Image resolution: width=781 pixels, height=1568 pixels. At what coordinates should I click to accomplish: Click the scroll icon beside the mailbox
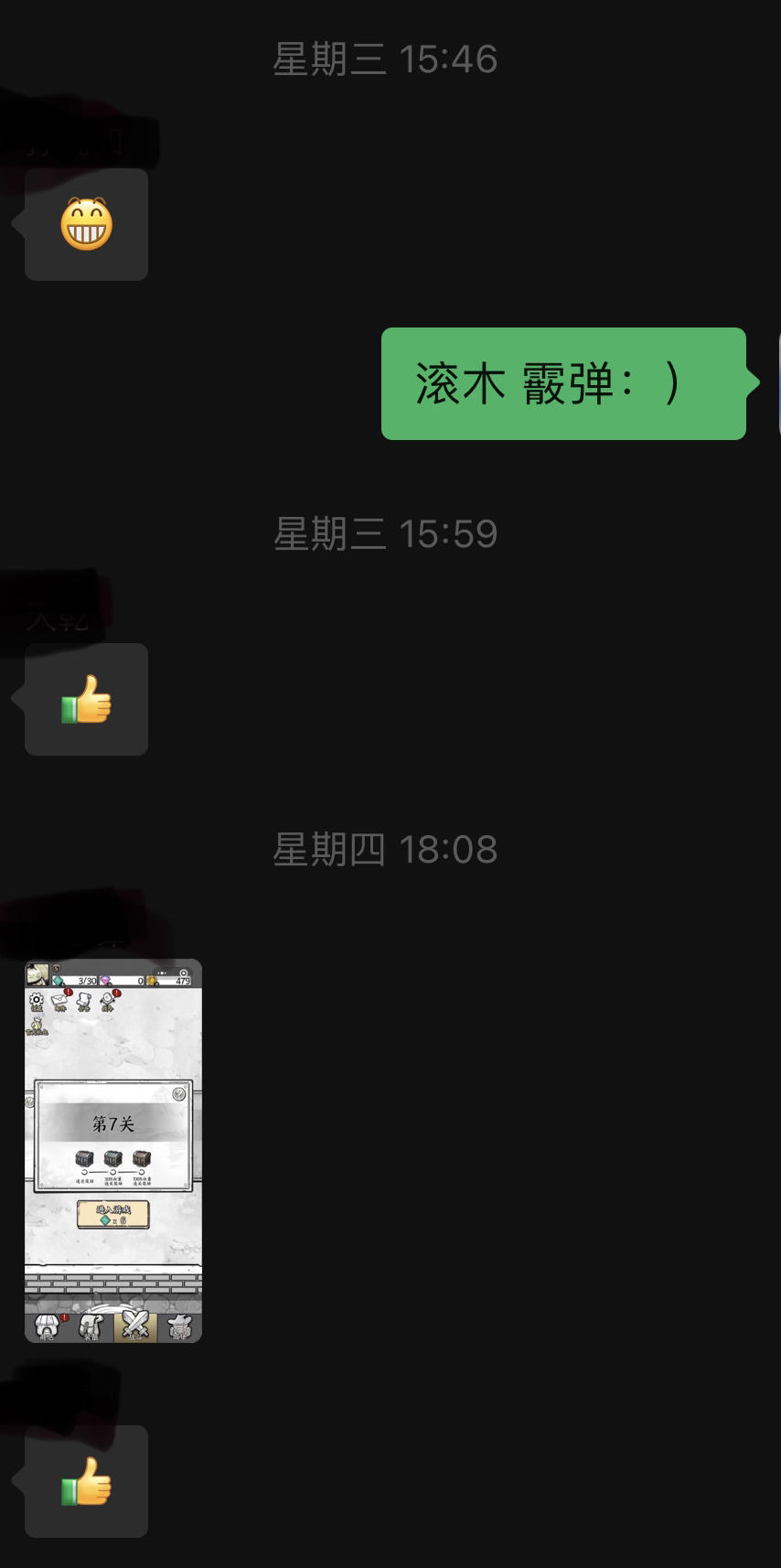[82, 1000]
